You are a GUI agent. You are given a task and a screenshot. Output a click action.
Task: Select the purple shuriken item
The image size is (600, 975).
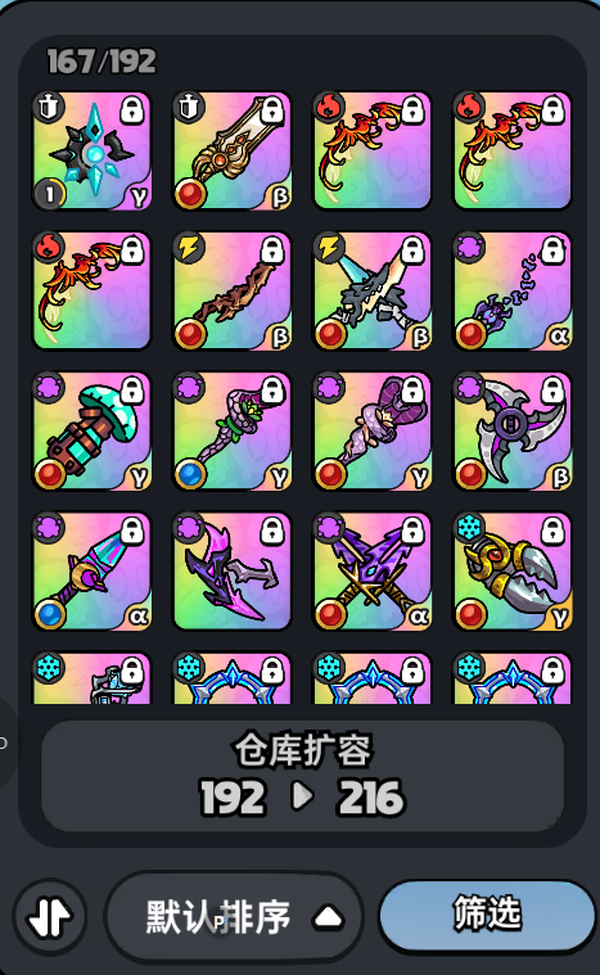[512, 430]
